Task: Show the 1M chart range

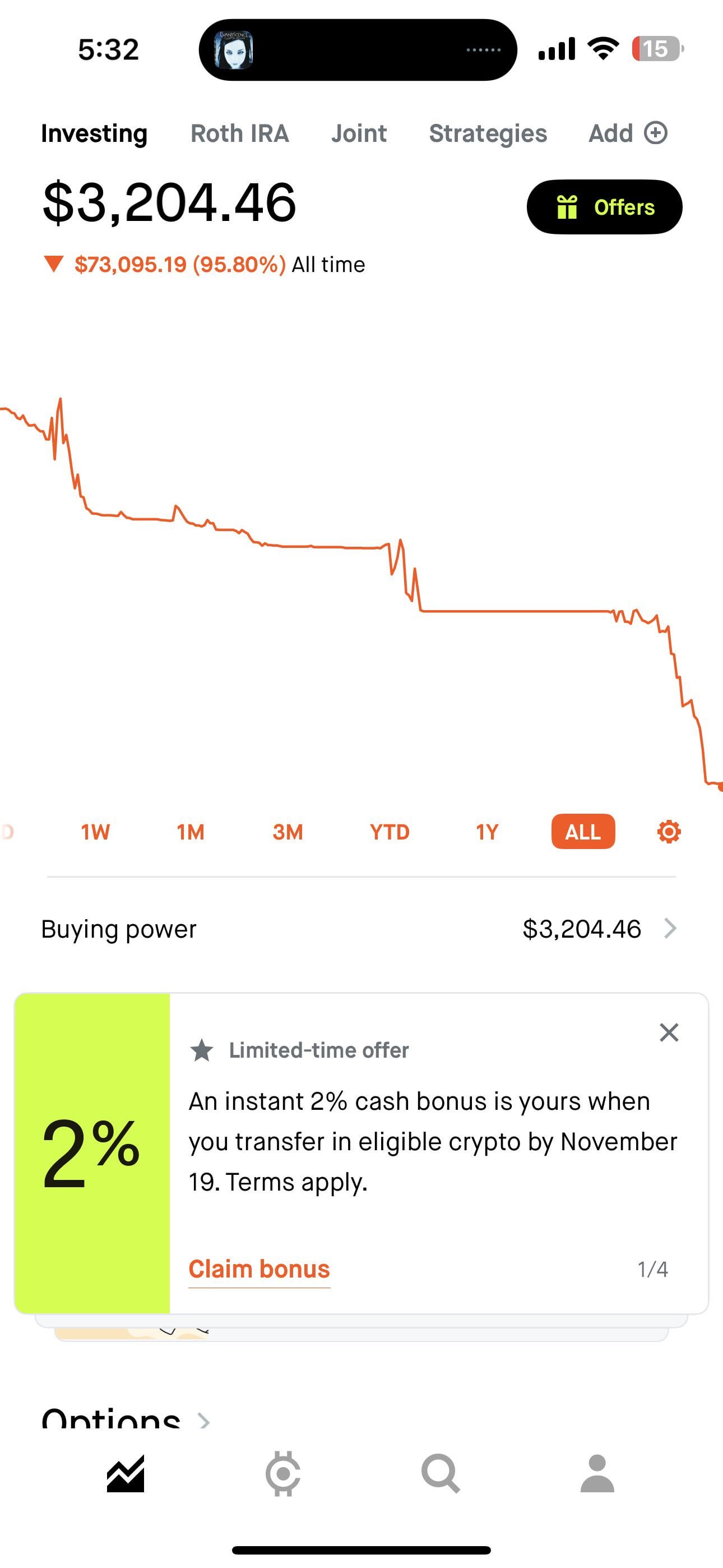Action: pos(191,832)
